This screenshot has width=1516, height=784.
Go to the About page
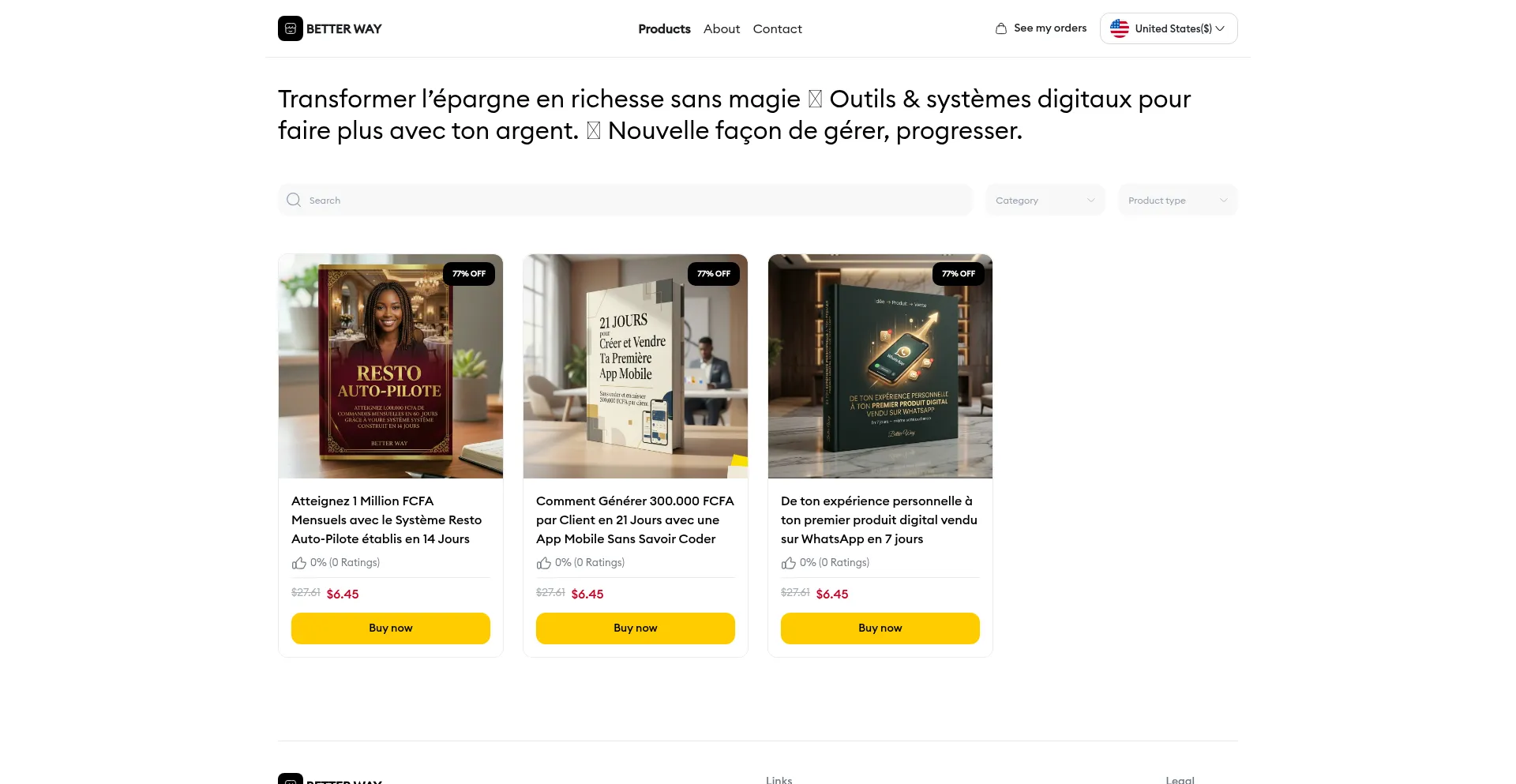(722, 29)
